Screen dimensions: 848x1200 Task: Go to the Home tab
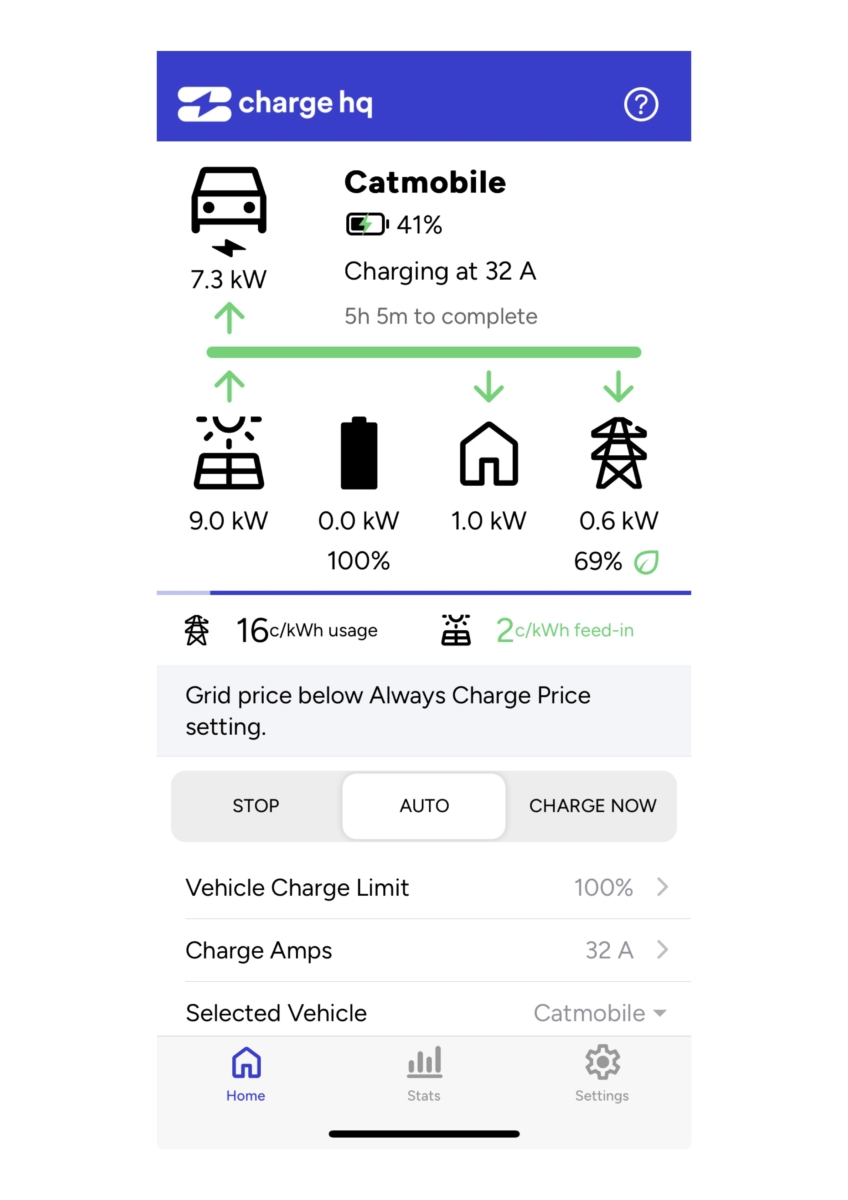(246, 1074)
